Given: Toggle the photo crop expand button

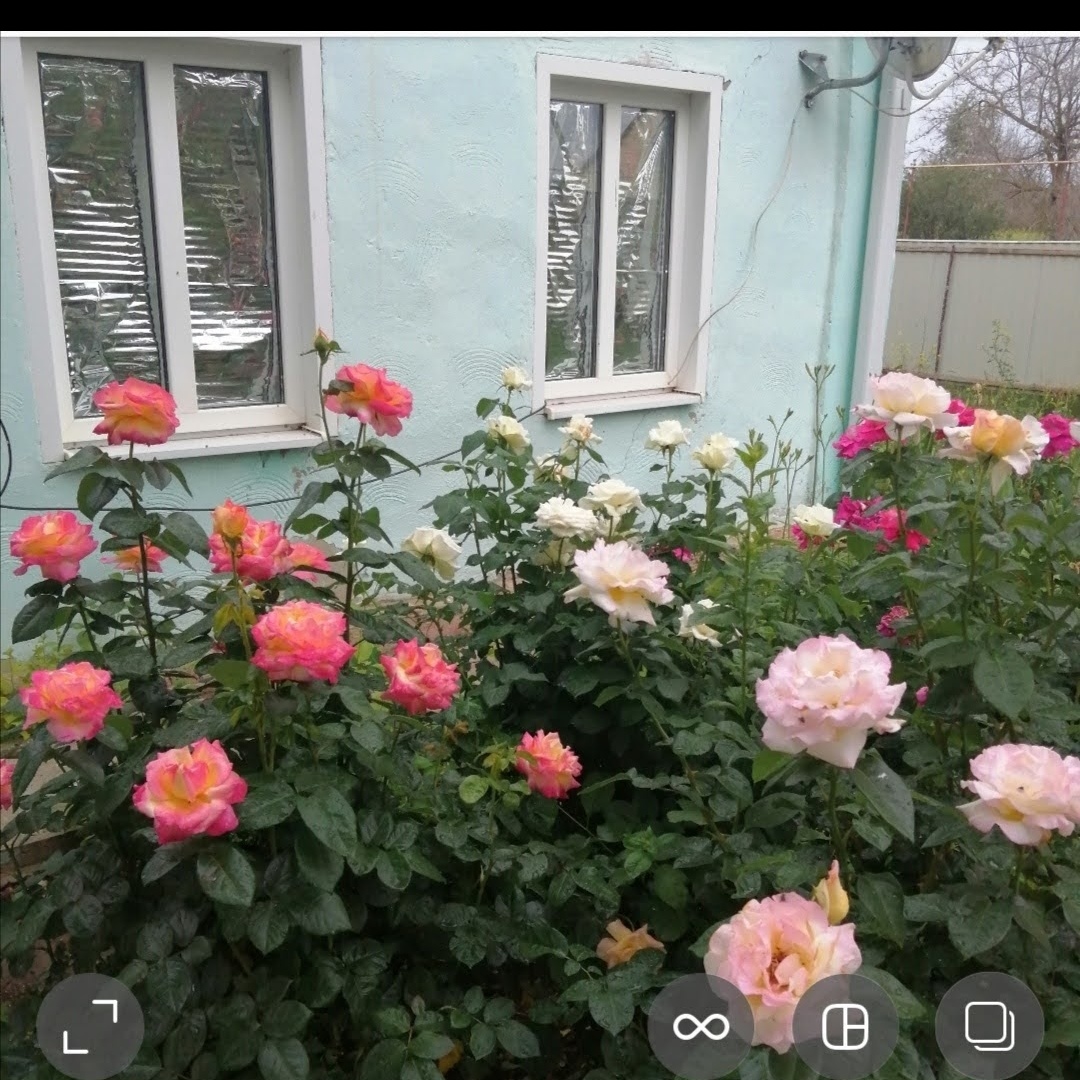Looking at the screenshot, I should pyautogui.click(x=90, y=1026).
